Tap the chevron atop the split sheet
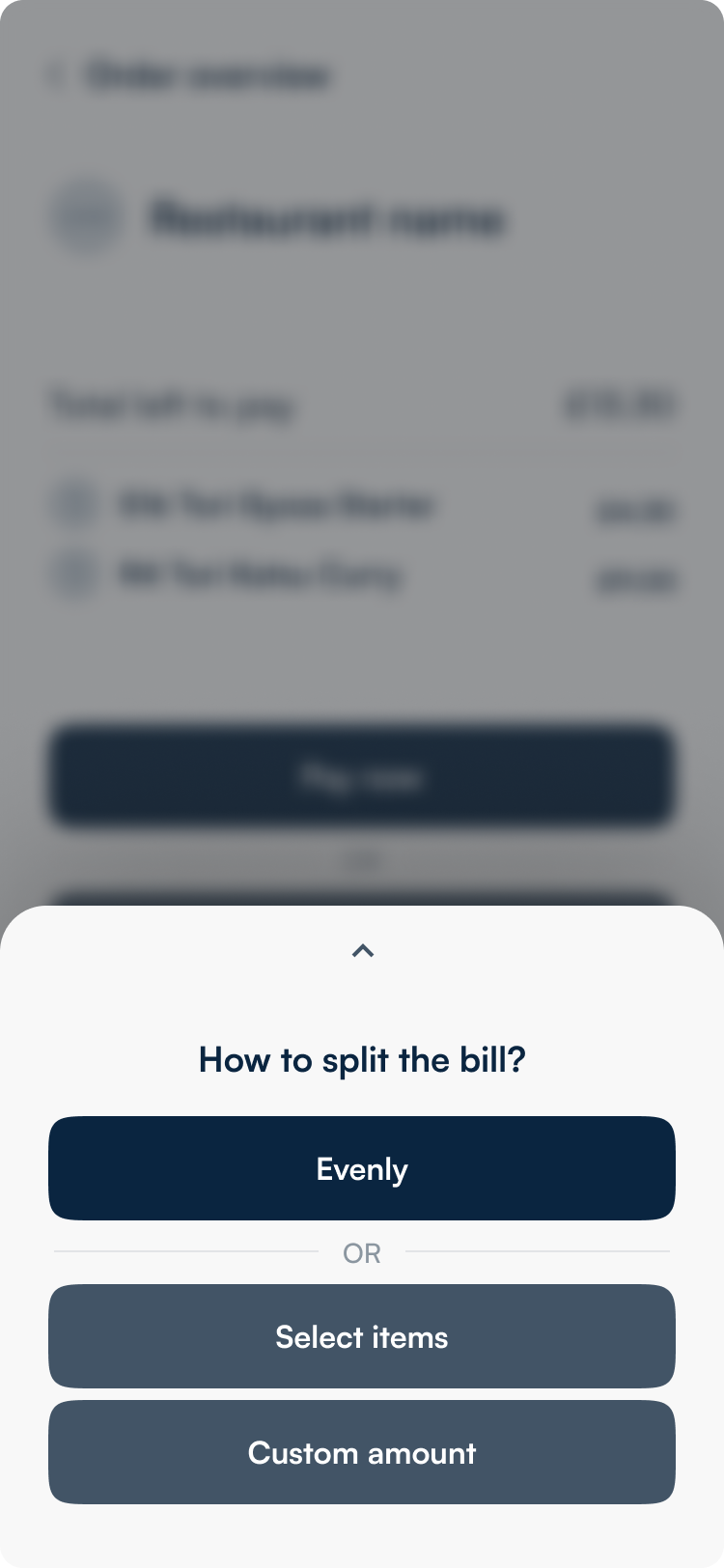Image resolution: width=724 pixels, height=1568 pixels. 362,951
